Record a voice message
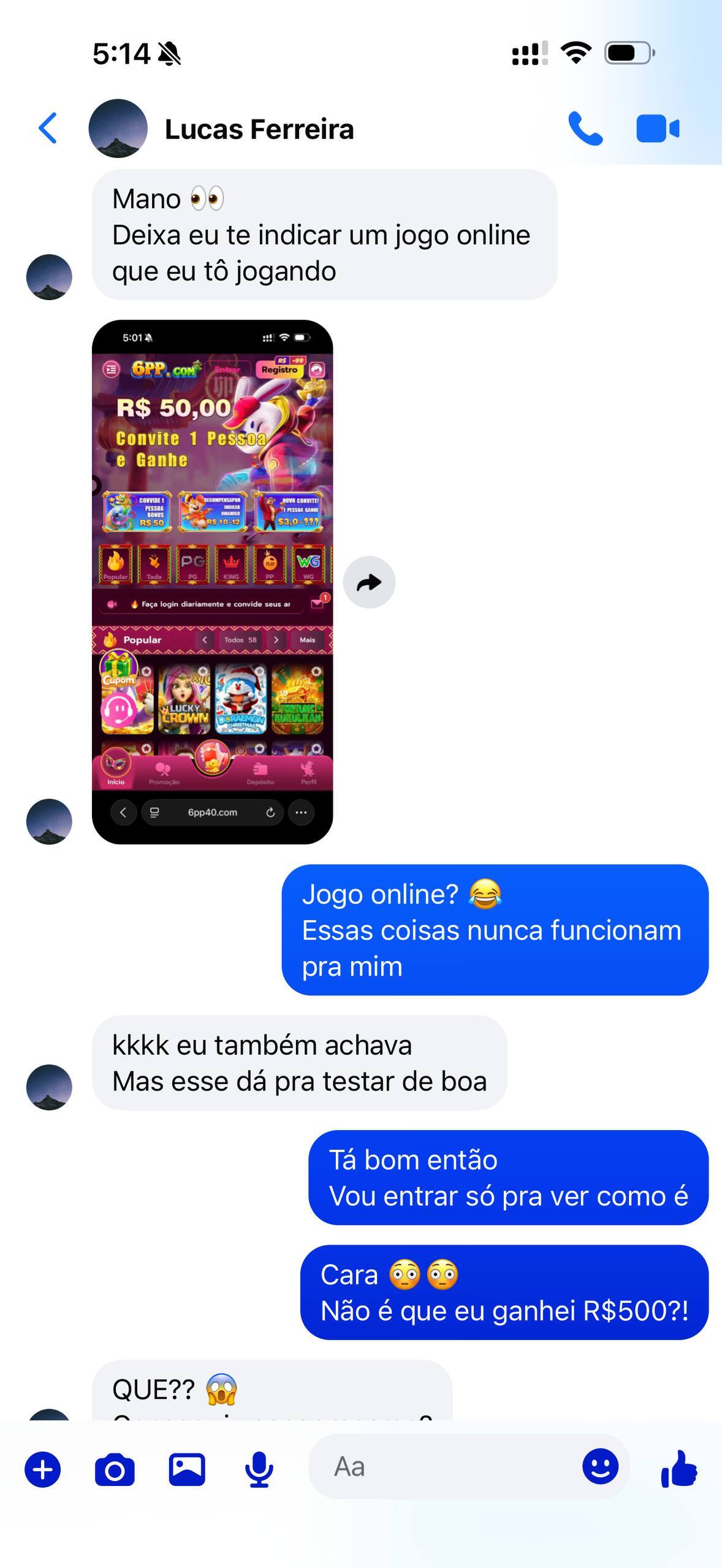 [x=259, y=1469]
